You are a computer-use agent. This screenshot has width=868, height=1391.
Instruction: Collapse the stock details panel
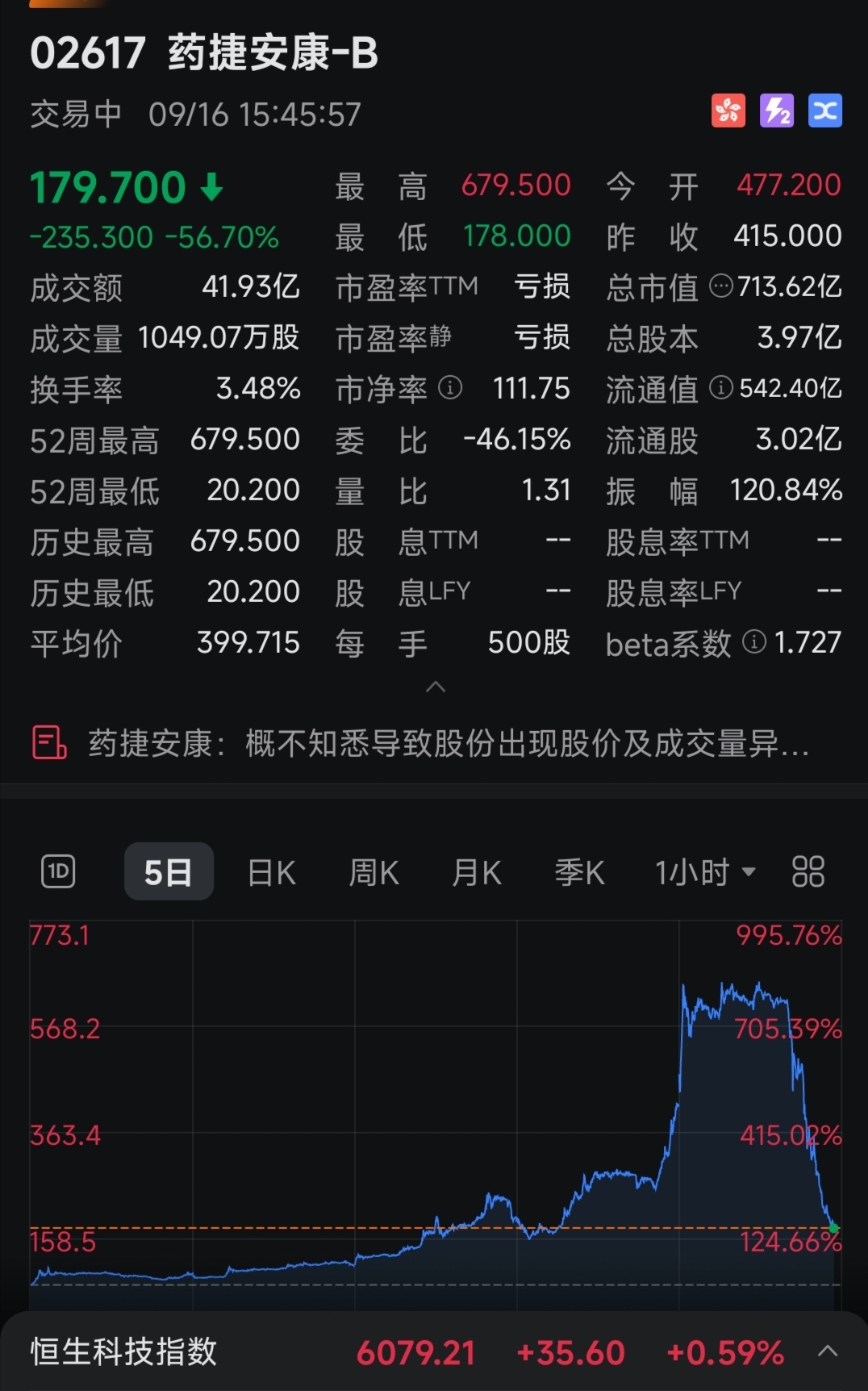click(x=435, y=687)
